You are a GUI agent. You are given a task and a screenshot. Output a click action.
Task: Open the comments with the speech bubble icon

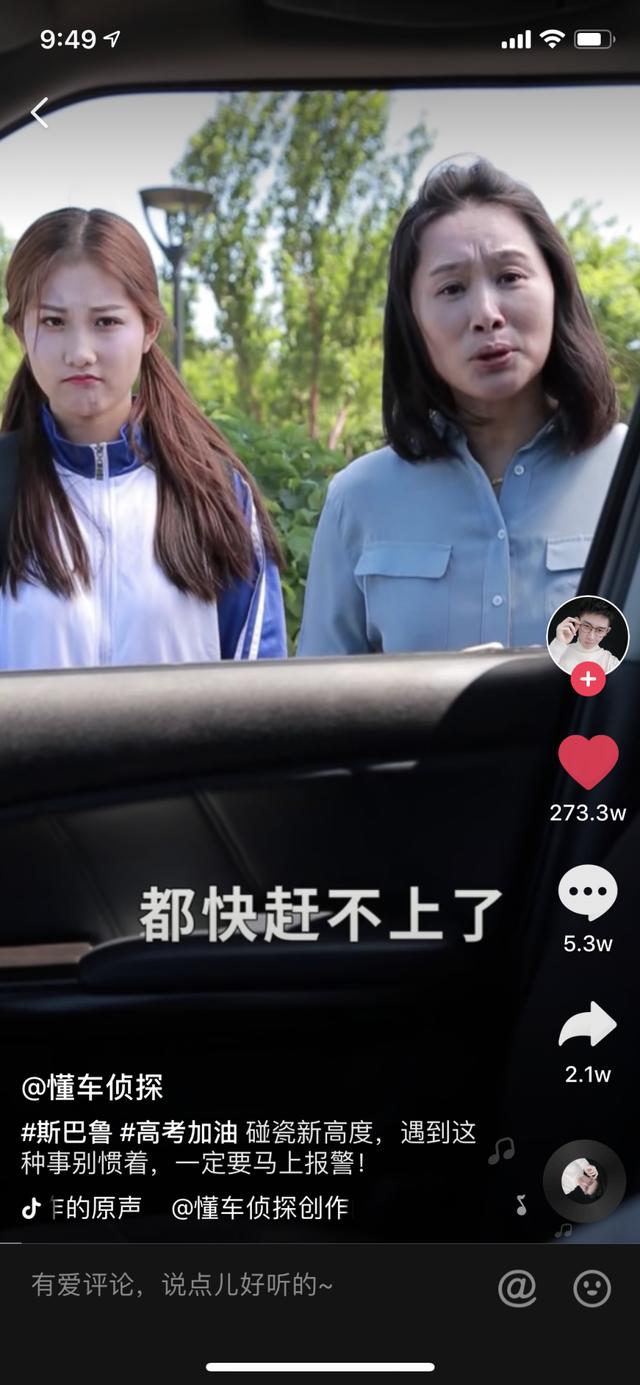click(x=588, y=893)
